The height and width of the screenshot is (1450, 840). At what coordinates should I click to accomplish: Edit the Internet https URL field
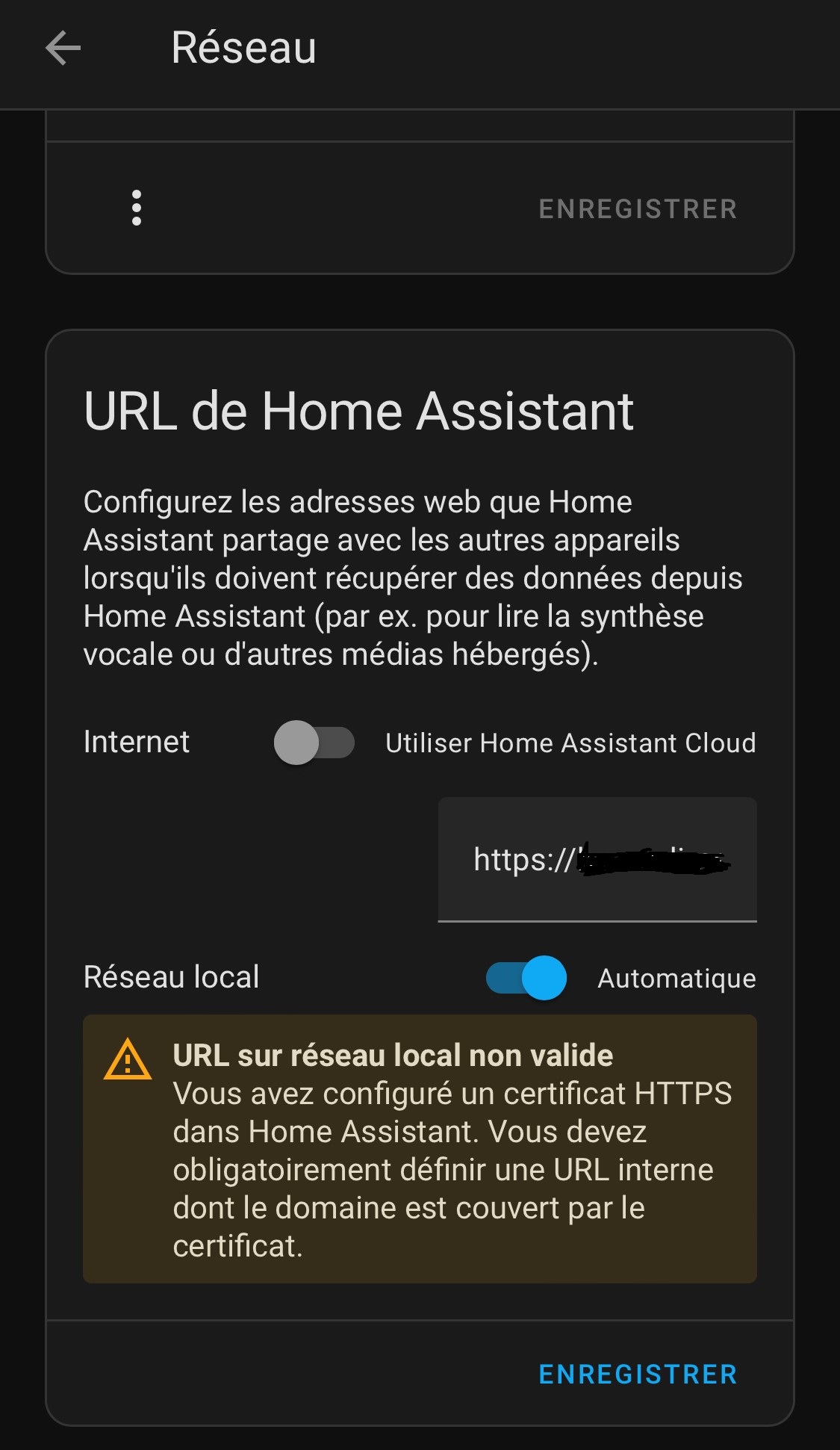click(x=597, y=860)
